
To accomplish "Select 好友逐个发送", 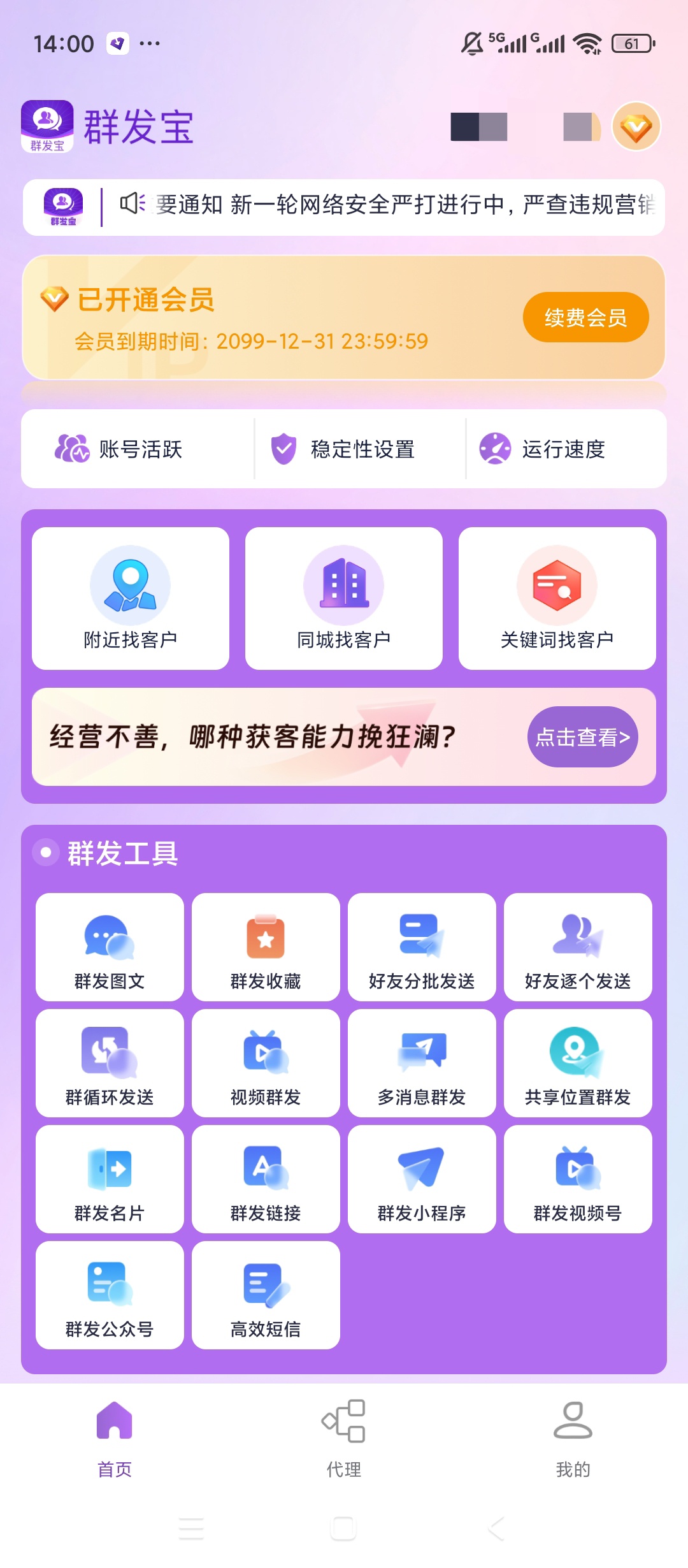I will (x=578, y=947).
